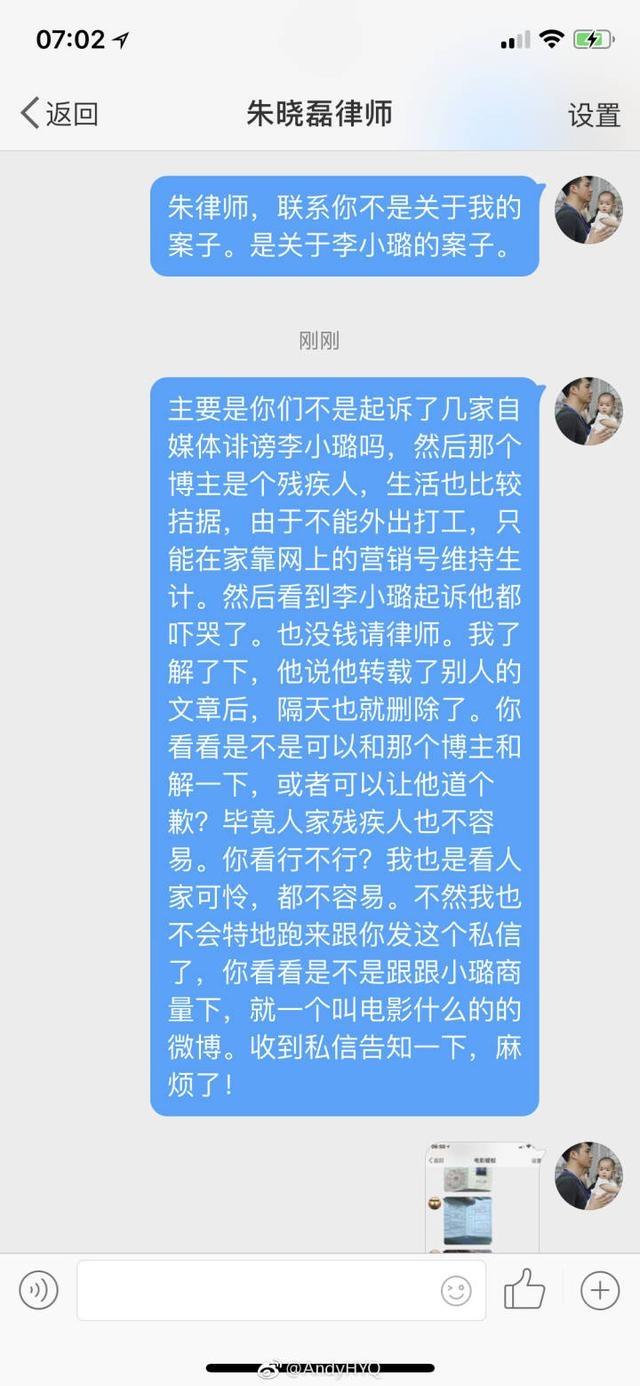Open 设置 for this chat

click(594, 114)
